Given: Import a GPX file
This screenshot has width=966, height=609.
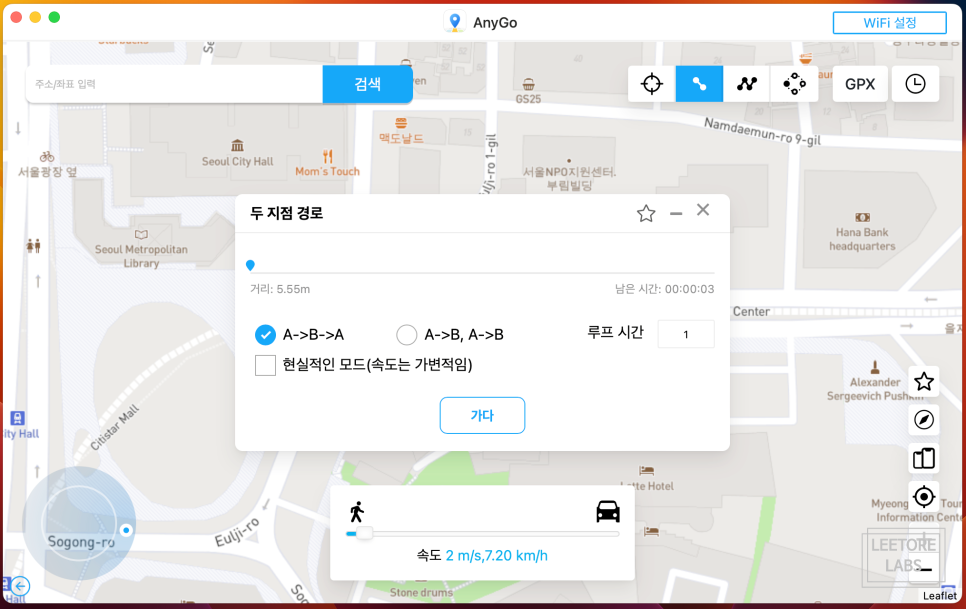Looking at the screenshot, I should tap(860, 84).
